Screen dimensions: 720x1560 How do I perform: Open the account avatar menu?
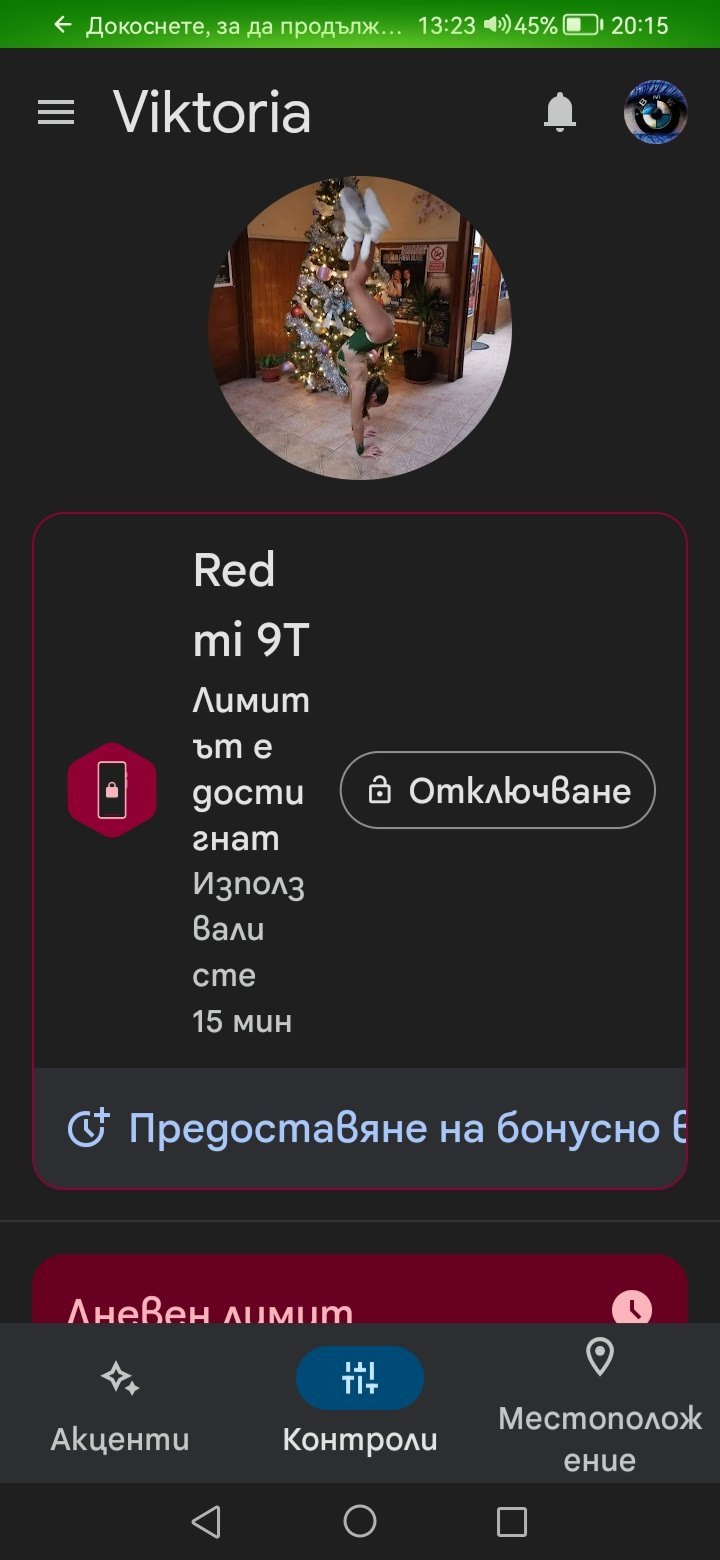(x=655, y=112)
